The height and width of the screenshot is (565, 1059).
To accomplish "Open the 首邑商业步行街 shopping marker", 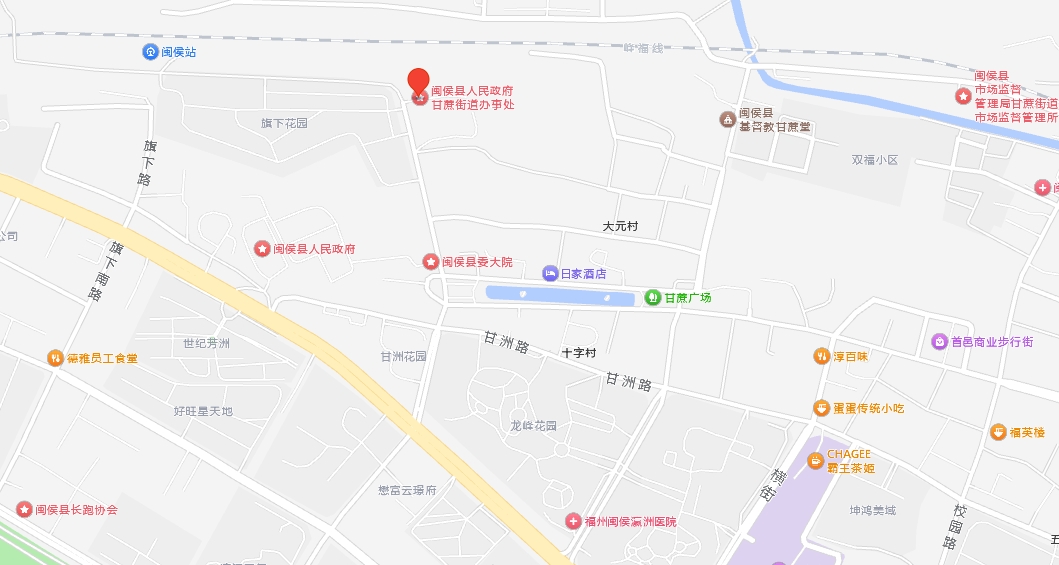I will (x=939, y=341).
